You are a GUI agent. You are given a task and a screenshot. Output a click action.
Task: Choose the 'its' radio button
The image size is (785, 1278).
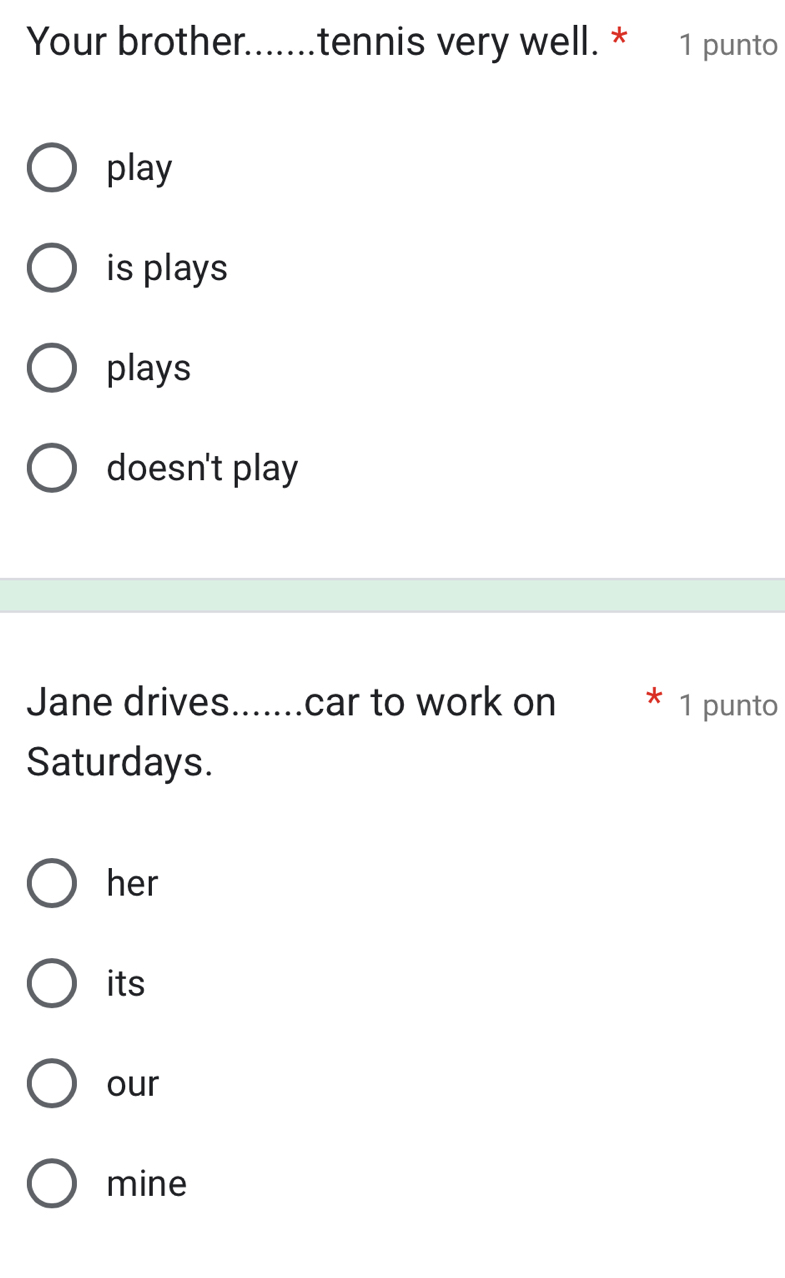coord(52,983)
